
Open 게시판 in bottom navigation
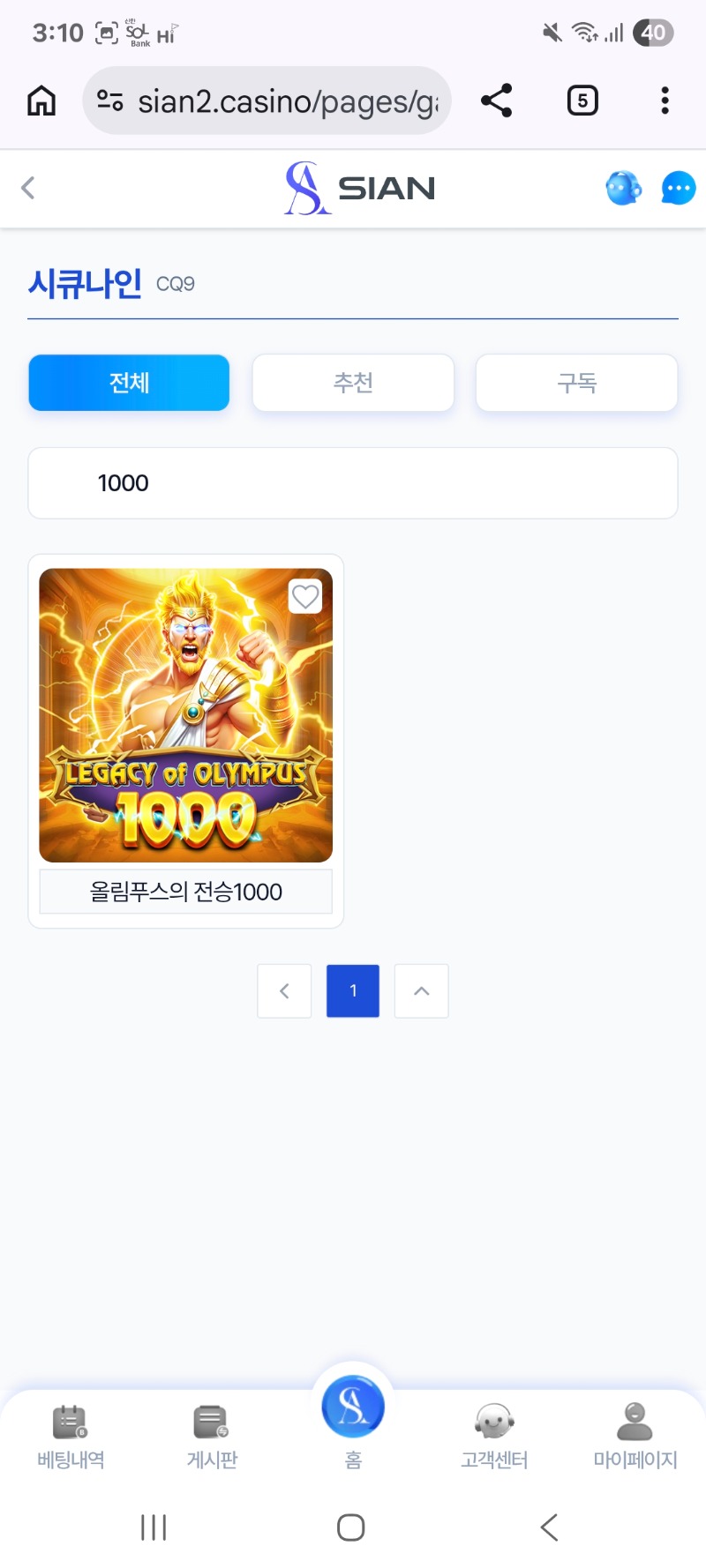212,1437
